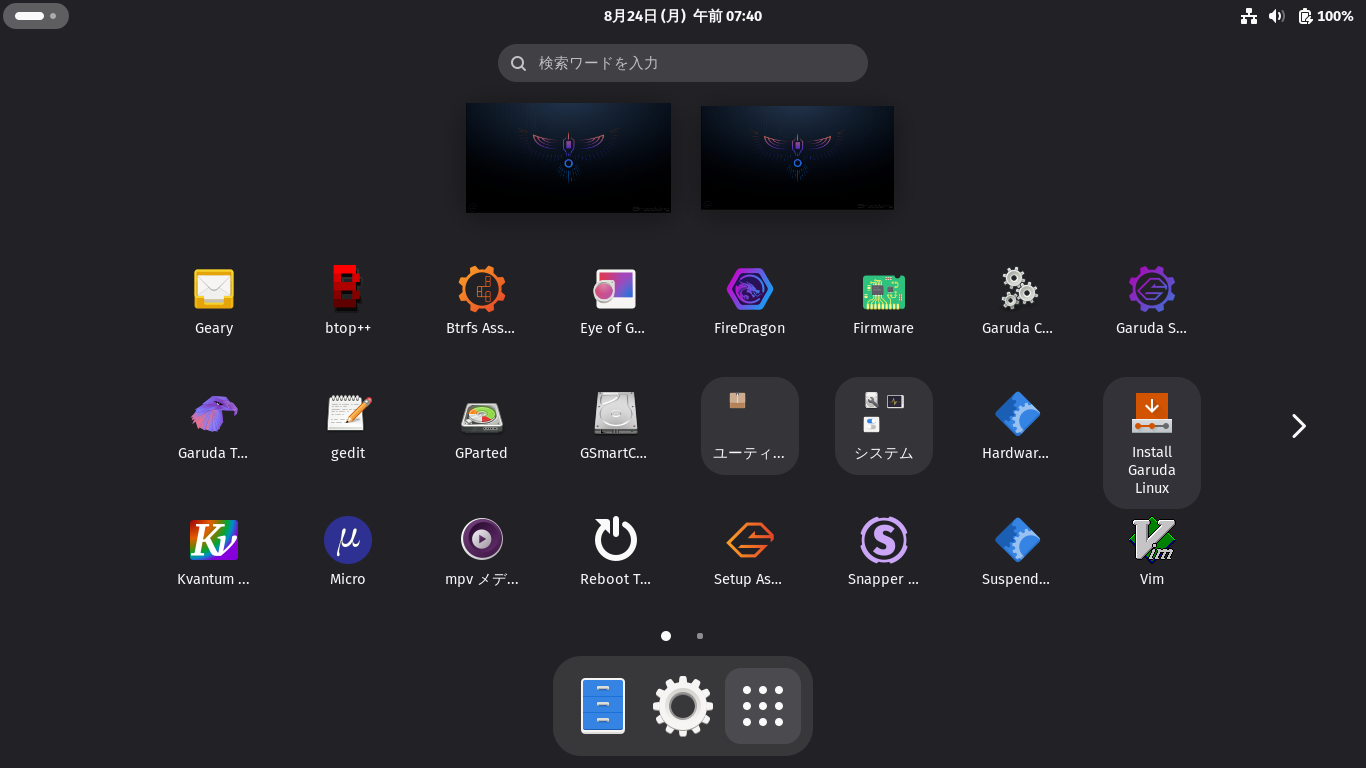Launch btop++
The height and width of the screenshot is (768, 1366).
click(348, 300)
